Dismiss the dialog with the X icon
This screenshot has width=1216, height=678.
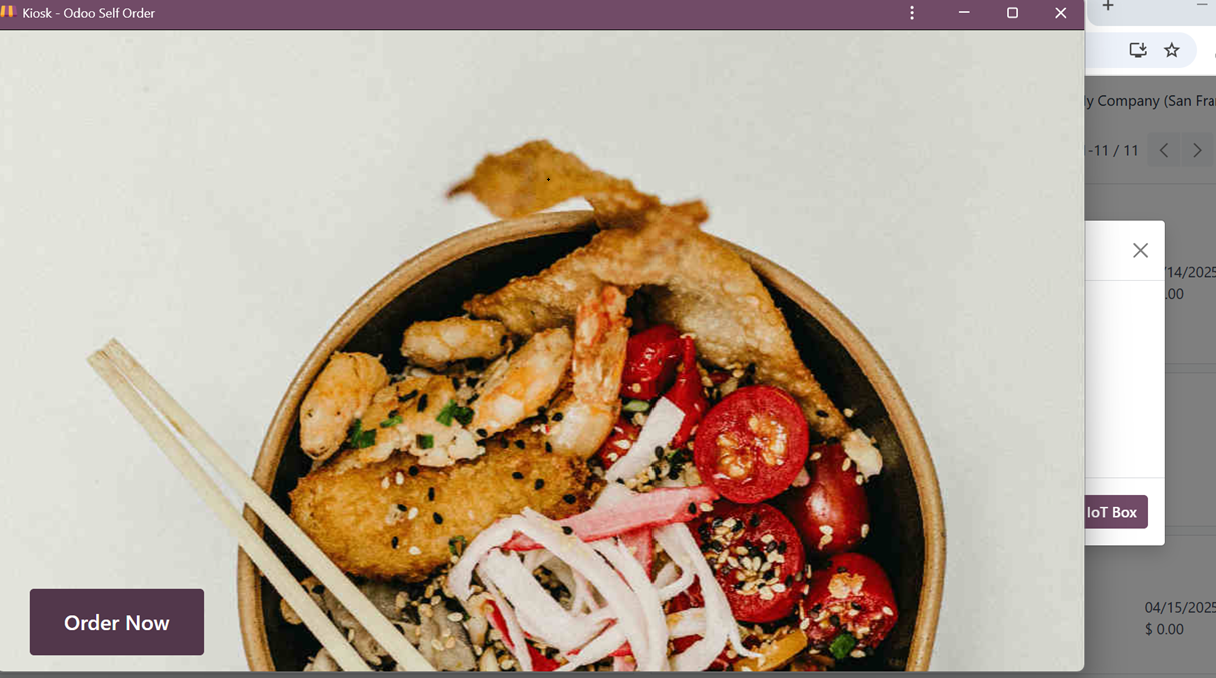[x=1140, y=251]
